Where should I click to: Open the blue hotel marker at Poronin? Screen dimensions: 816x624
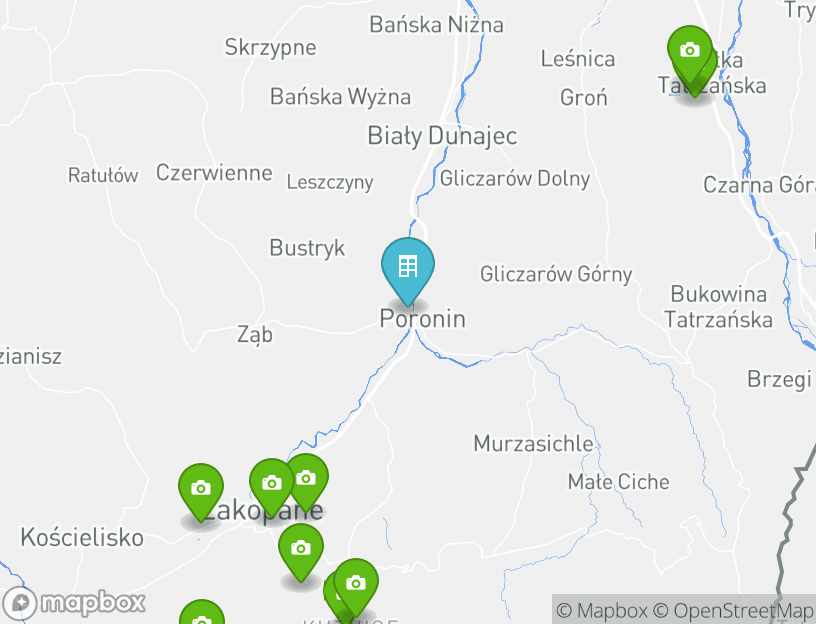click(408, 267)
